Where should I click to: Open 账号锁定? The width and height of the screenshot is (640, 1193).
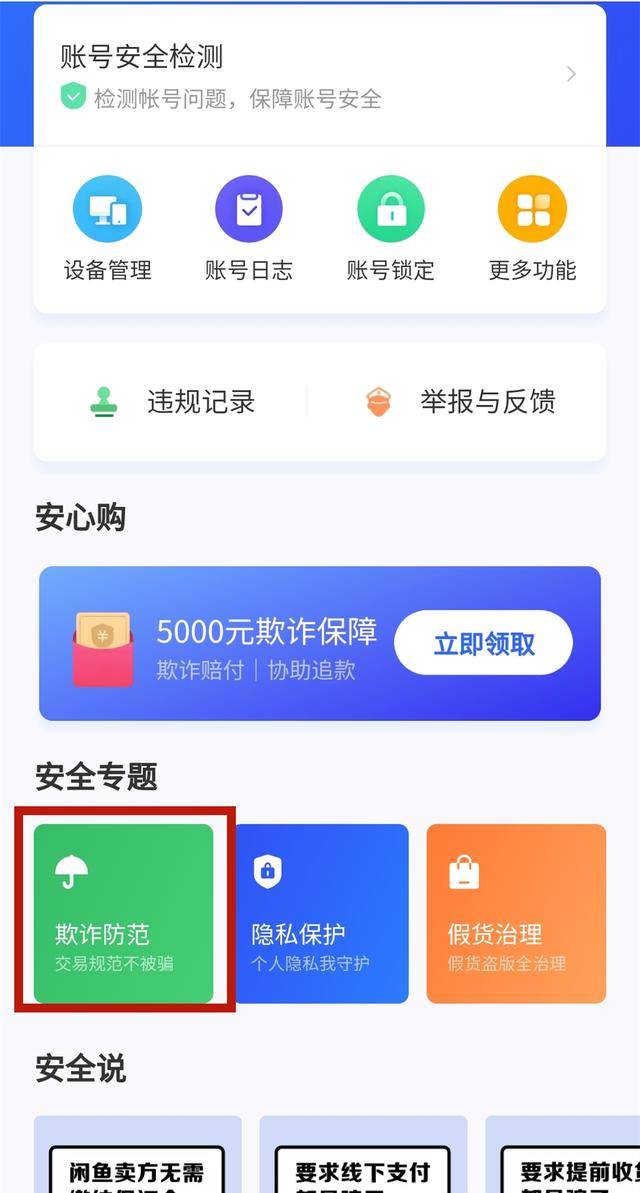[390, 229]
